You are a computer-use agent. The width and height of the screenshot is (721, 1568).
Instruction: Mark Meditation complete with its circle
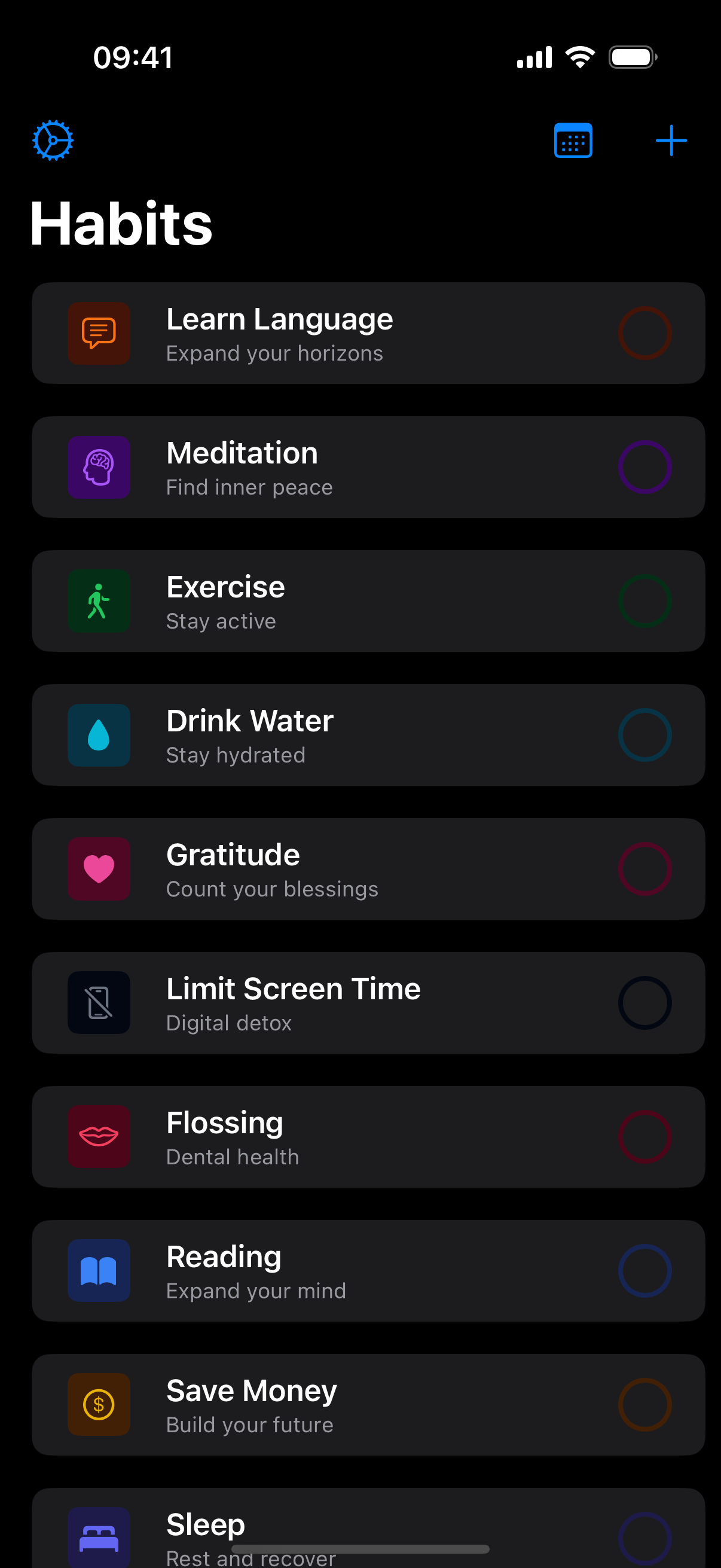tap(645, 467)
